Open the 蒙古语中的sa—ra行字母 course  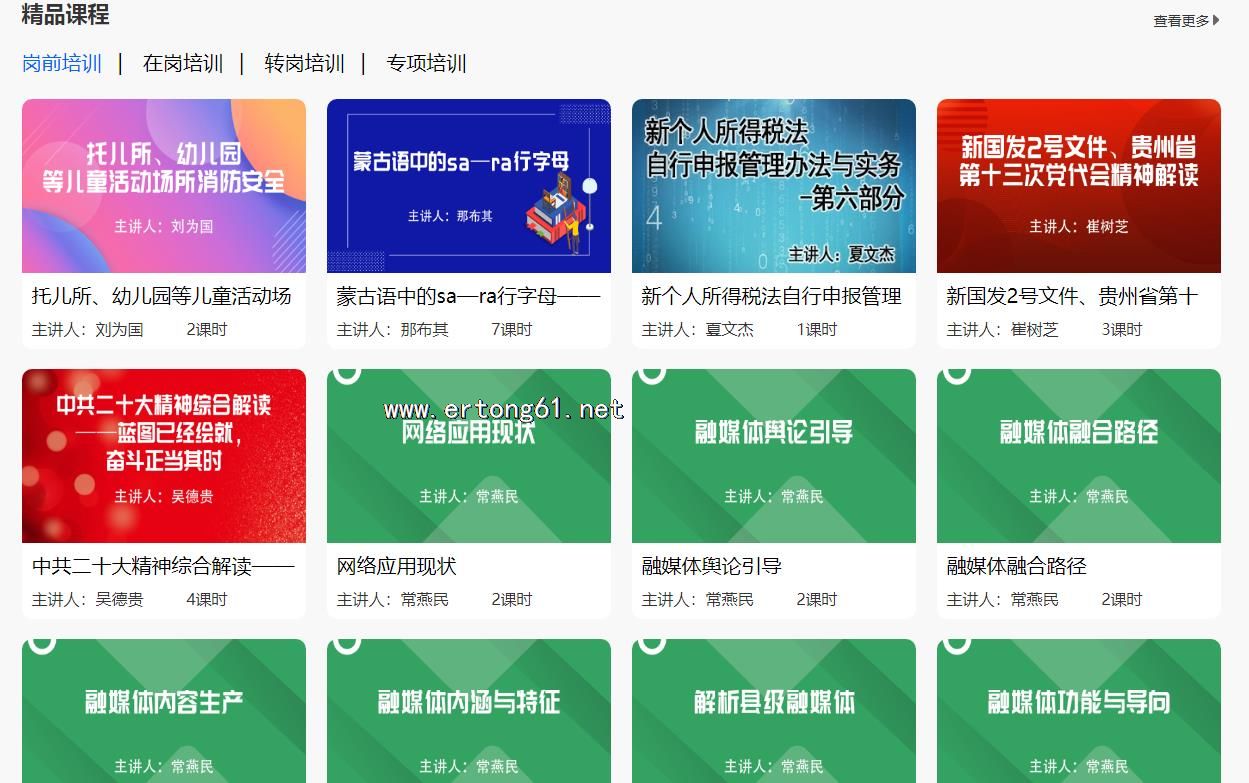(468, 186)
